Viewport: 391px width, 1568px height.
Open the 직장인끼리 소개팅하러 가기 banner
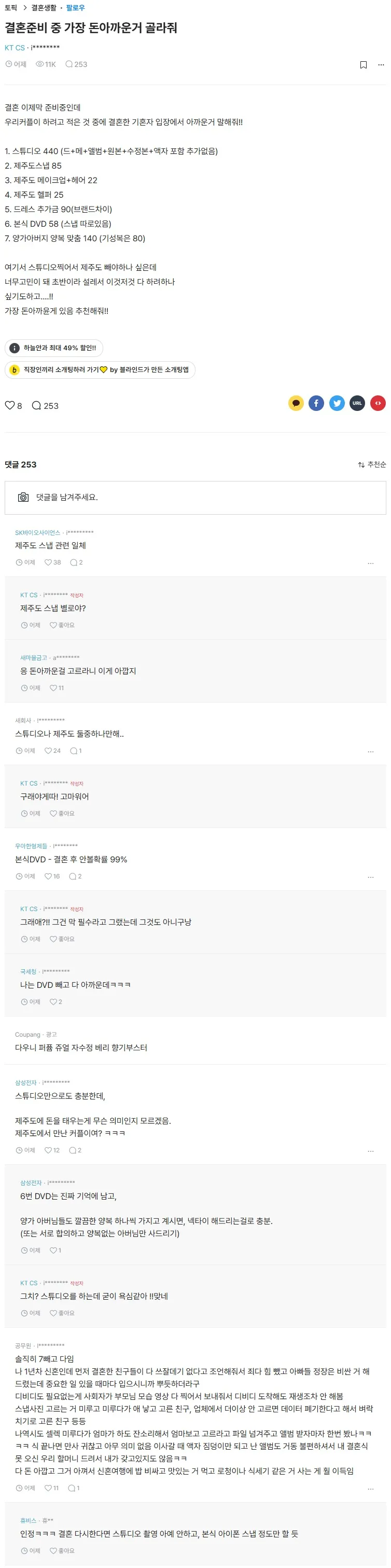click(100, 369)
